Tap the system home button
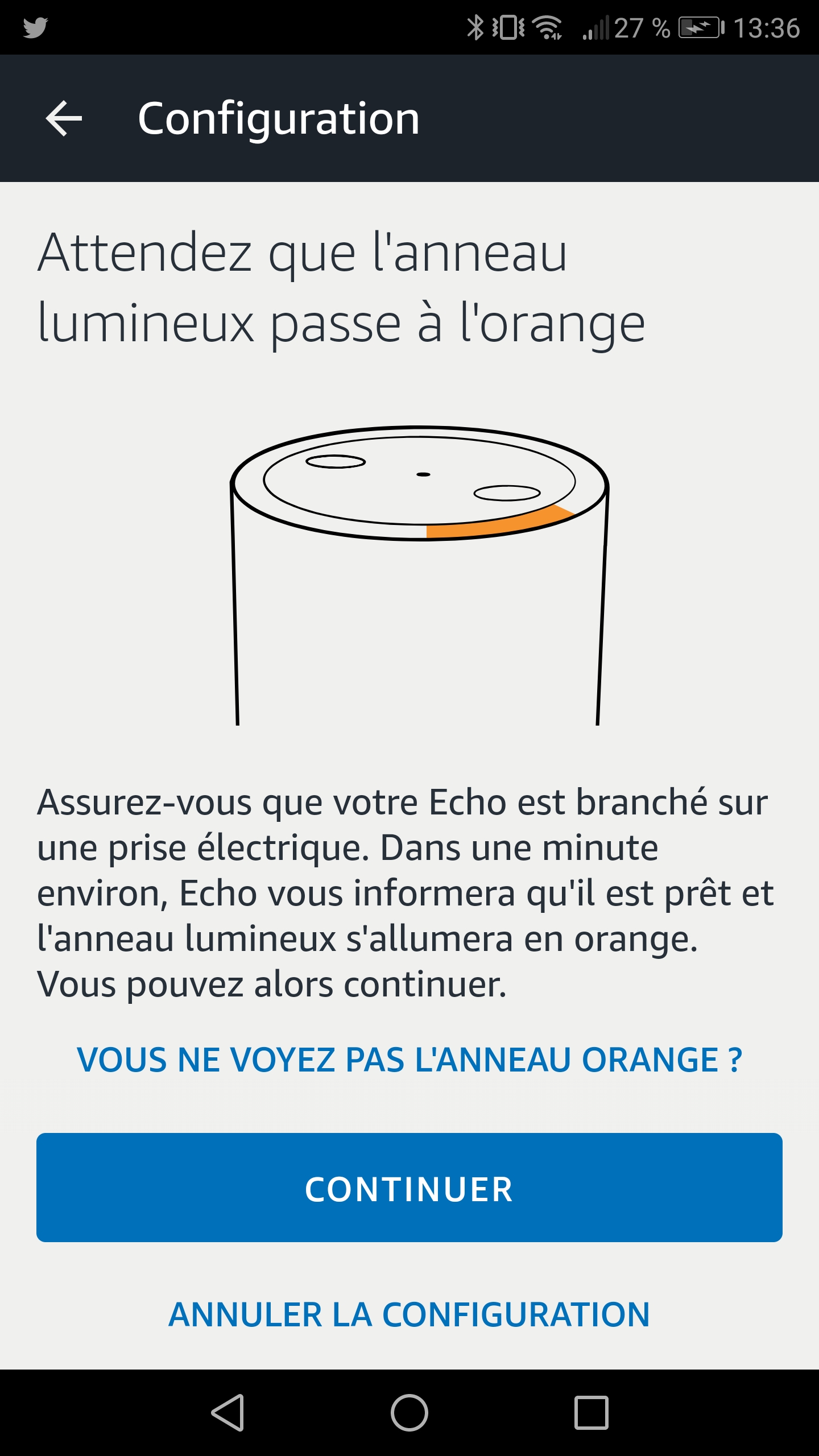The width and height of the screenshot is (819, 1456). click(x=409, y=1412)
